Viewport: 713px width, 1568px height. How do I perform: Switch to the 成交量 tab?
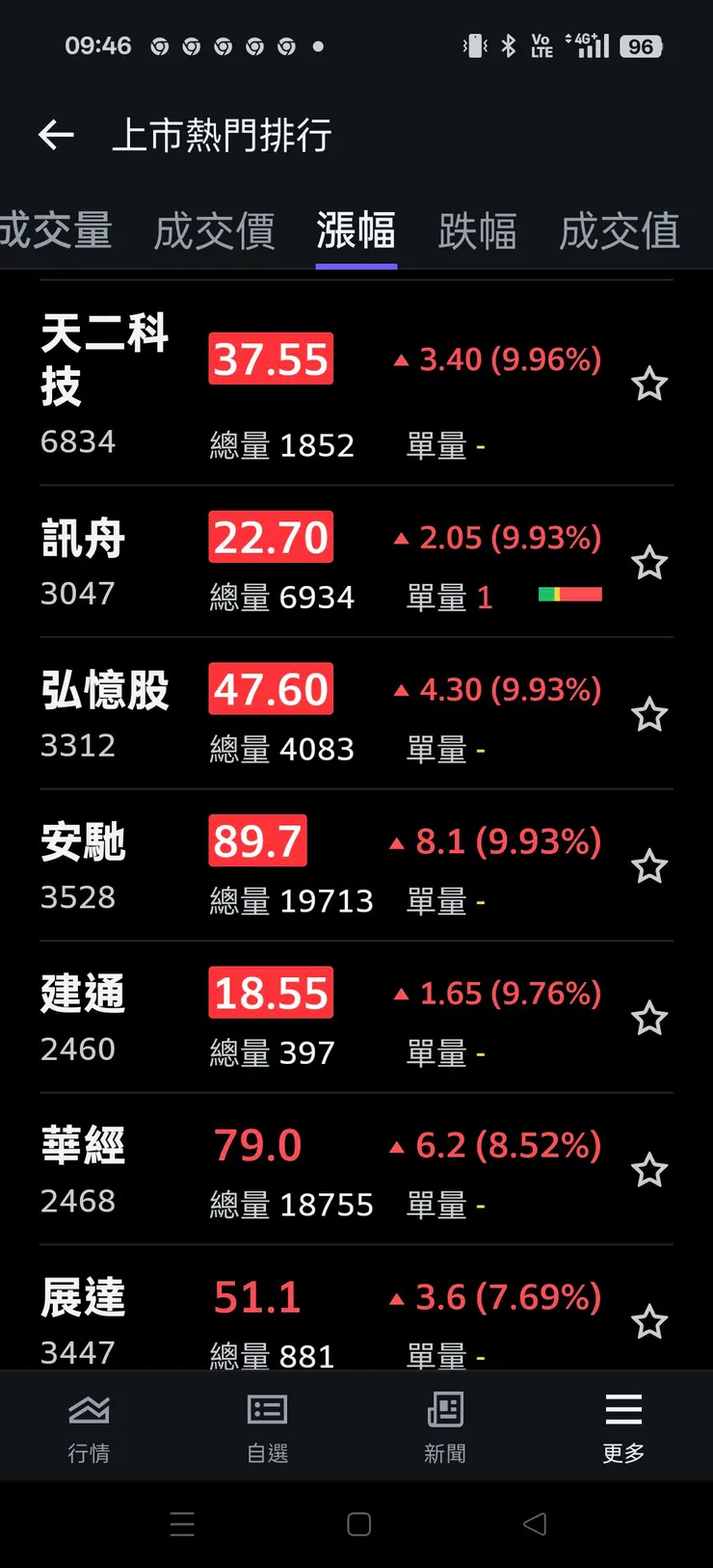[58, 230]
